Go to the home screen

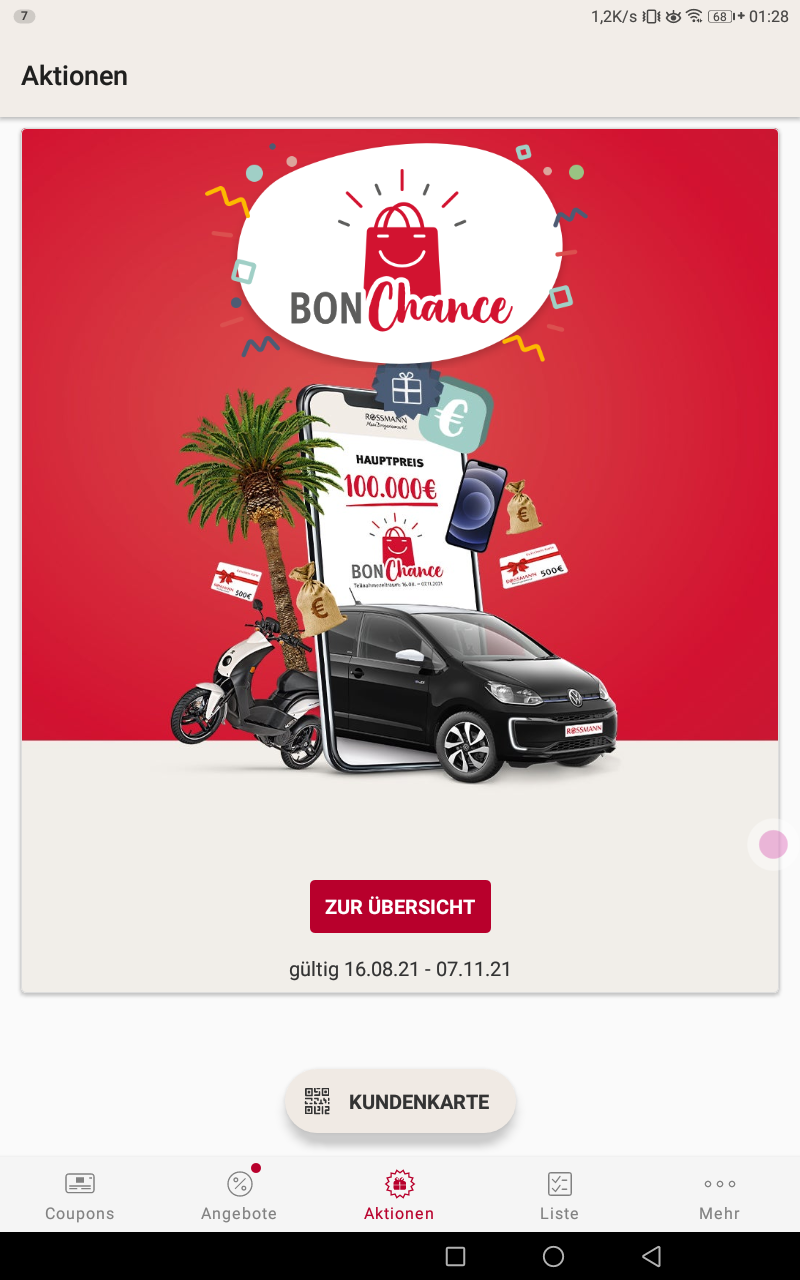[553, 1256]
